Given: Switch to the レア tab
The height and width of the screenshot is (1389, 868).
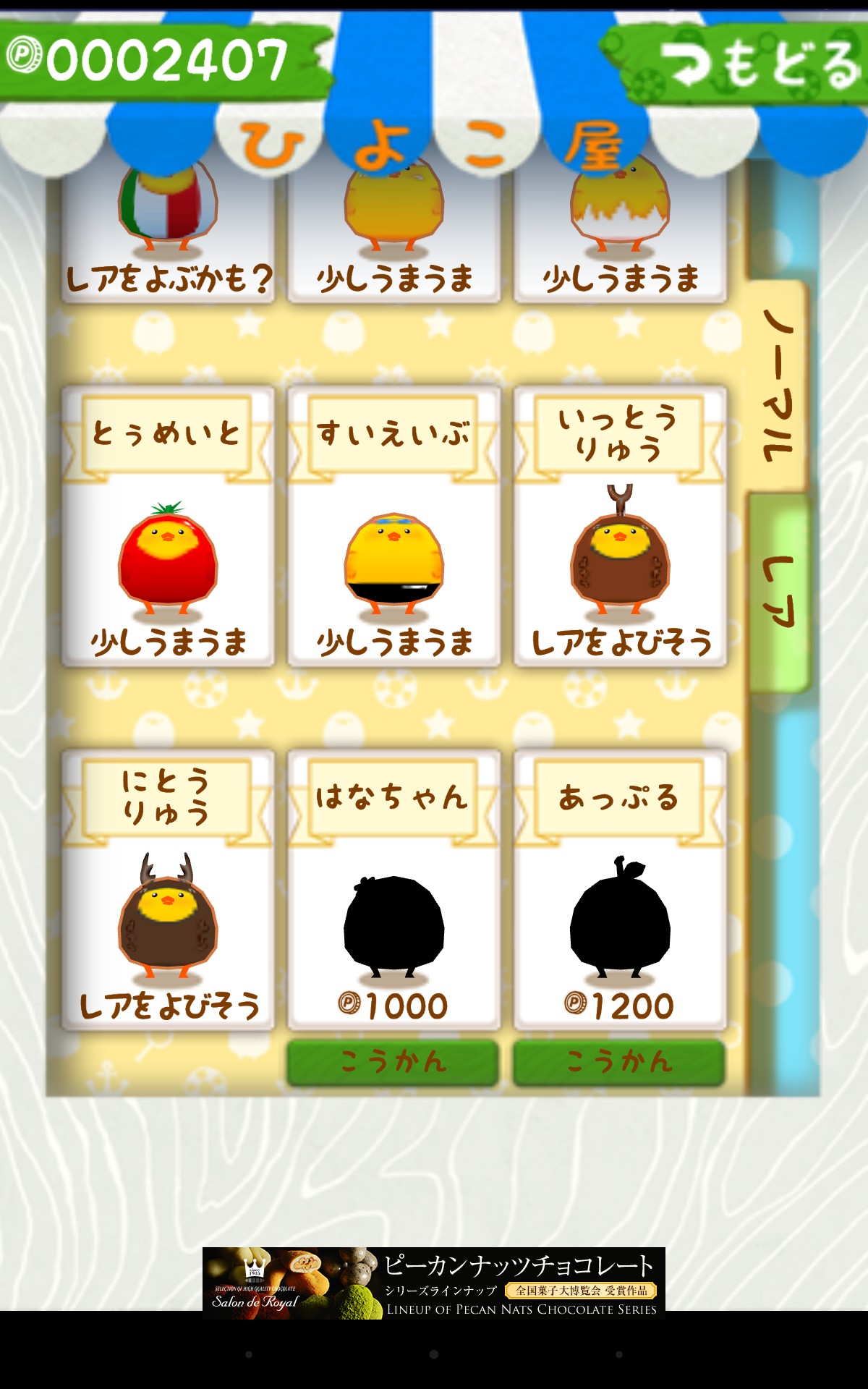Looking at the screenshot, I should [x=778, y=592].
